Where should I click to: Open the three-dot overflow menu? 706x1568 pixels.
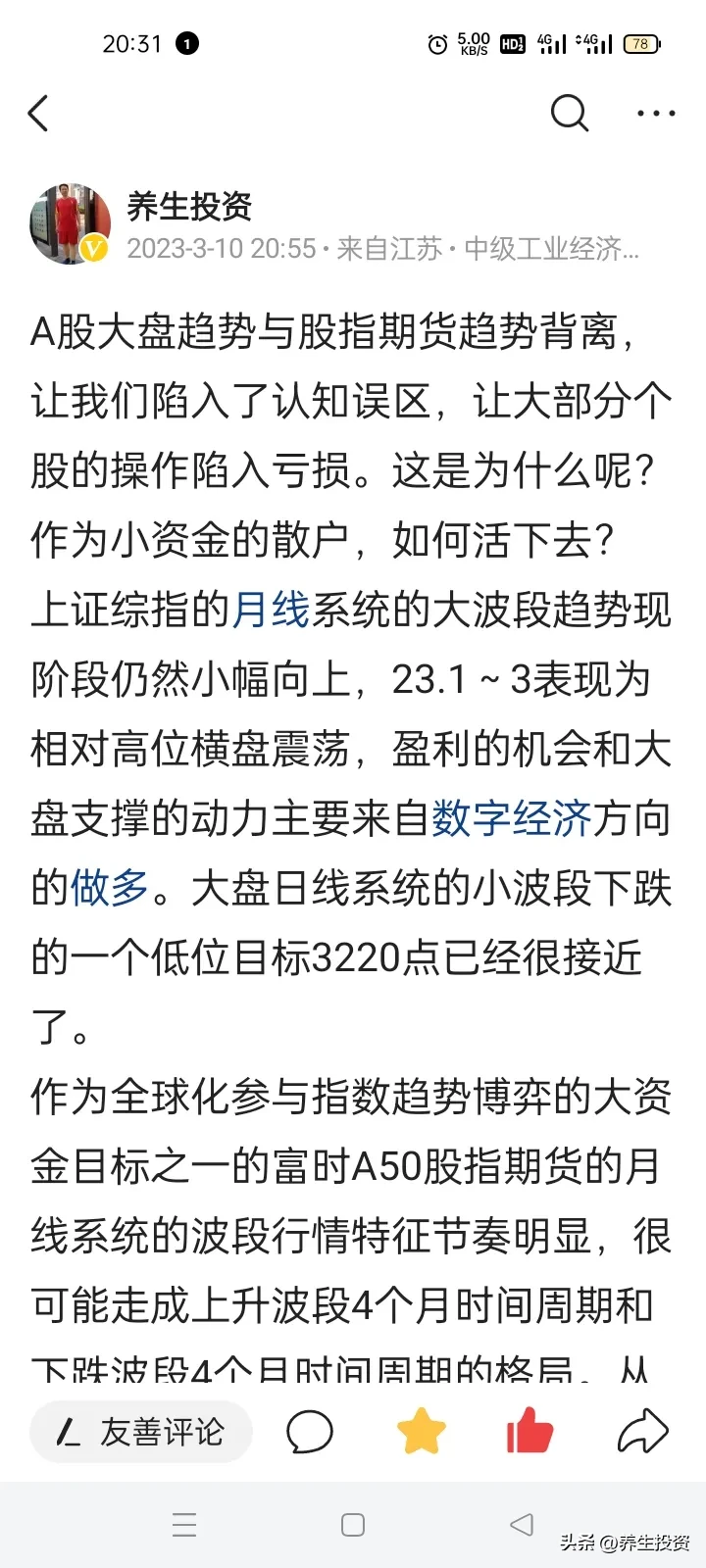tap(655, 114)
